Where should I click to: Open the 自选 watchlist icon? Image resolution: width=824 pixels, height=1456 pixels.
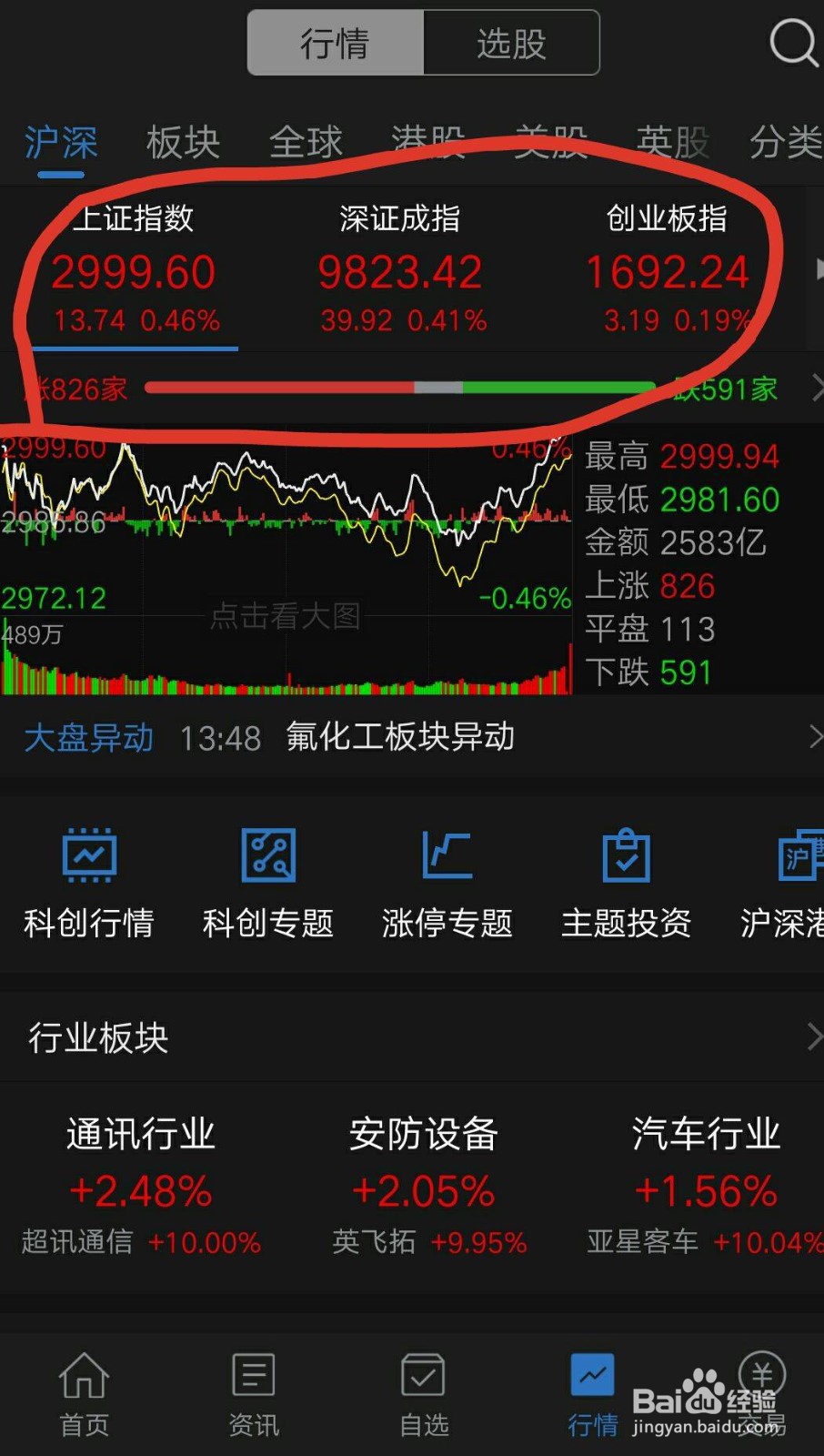[423, 1383]
